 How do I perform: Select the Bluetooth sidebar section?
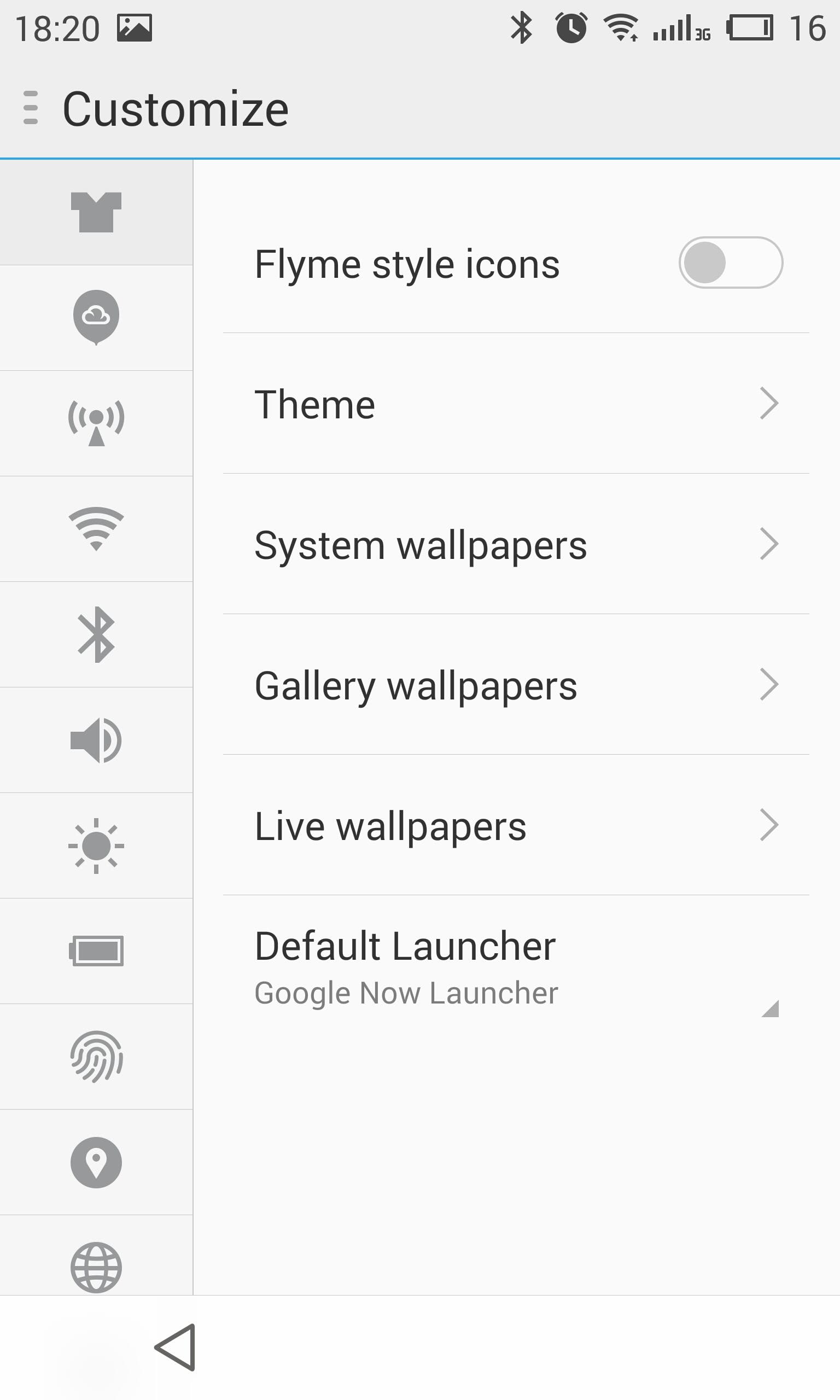(x=96, y=634)
